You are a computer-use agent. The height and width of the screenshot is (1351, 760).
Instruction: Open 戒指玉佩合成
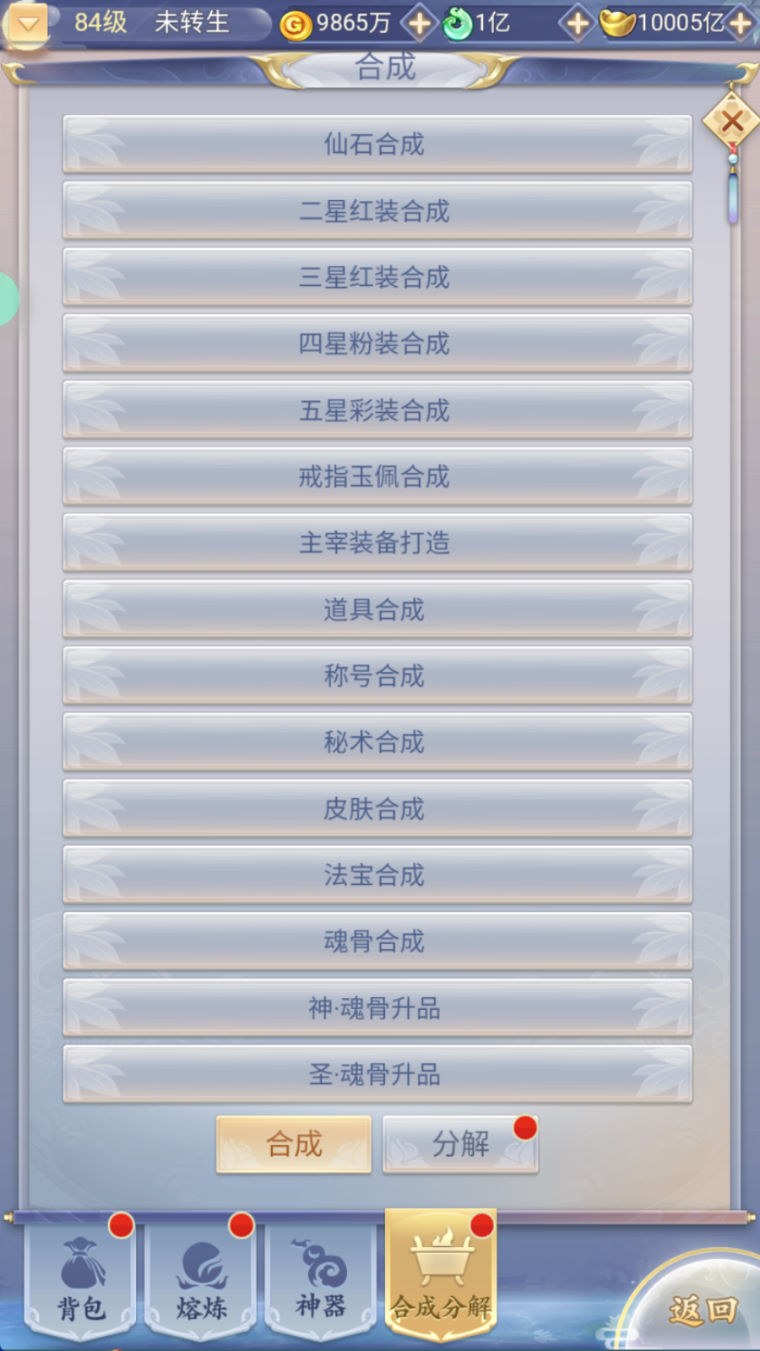(x=377, y=477)
